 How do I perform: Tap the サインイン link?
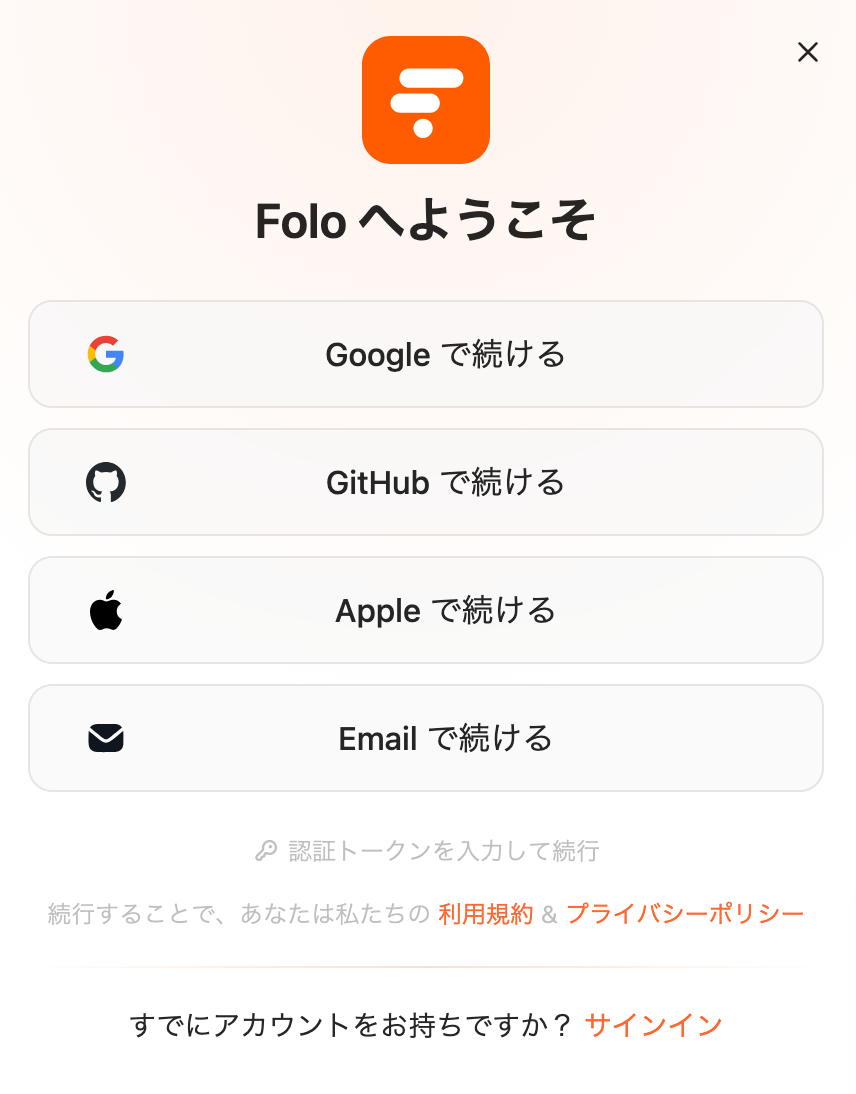point(654,1025)
